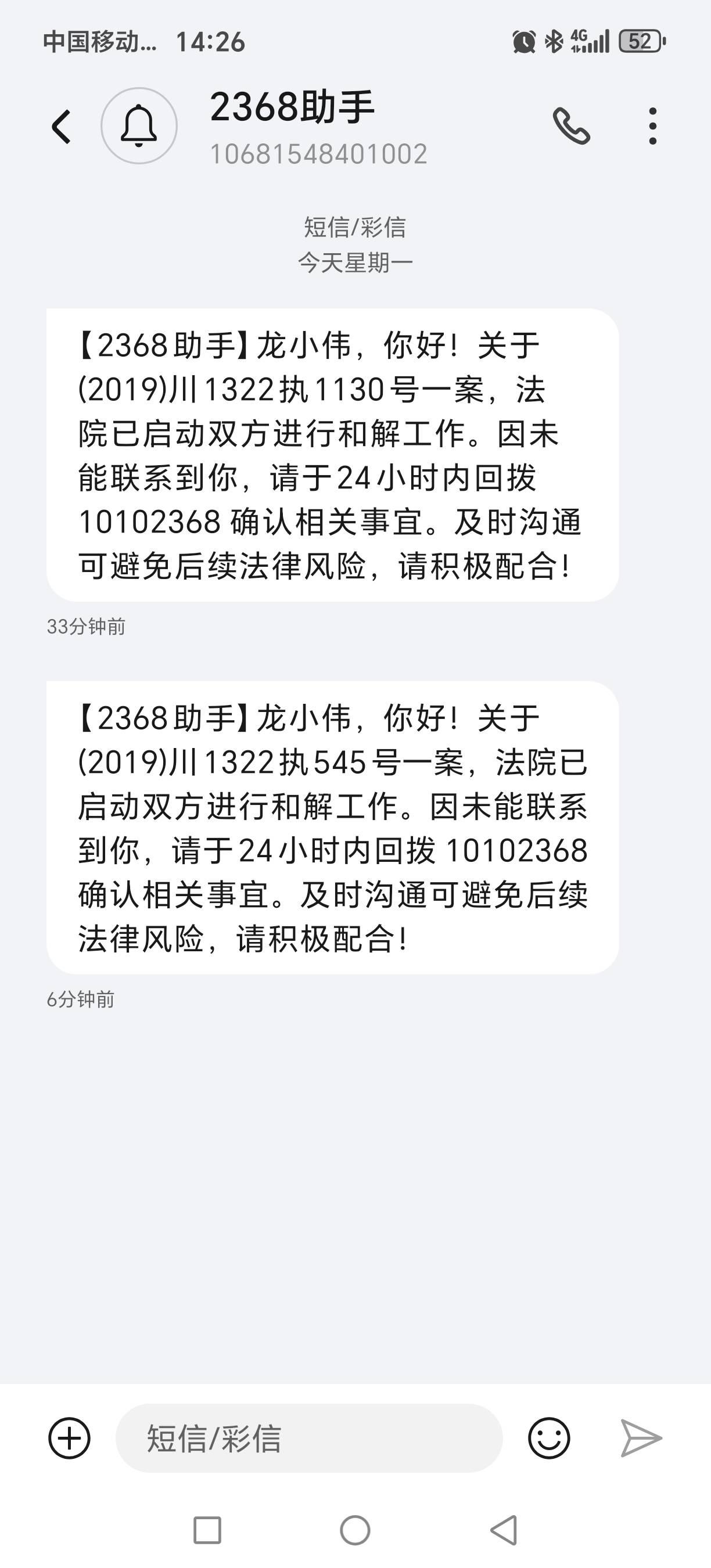Send the message with the arrow icon
Screen dimensions: 711x1568
coord(640,1438)
